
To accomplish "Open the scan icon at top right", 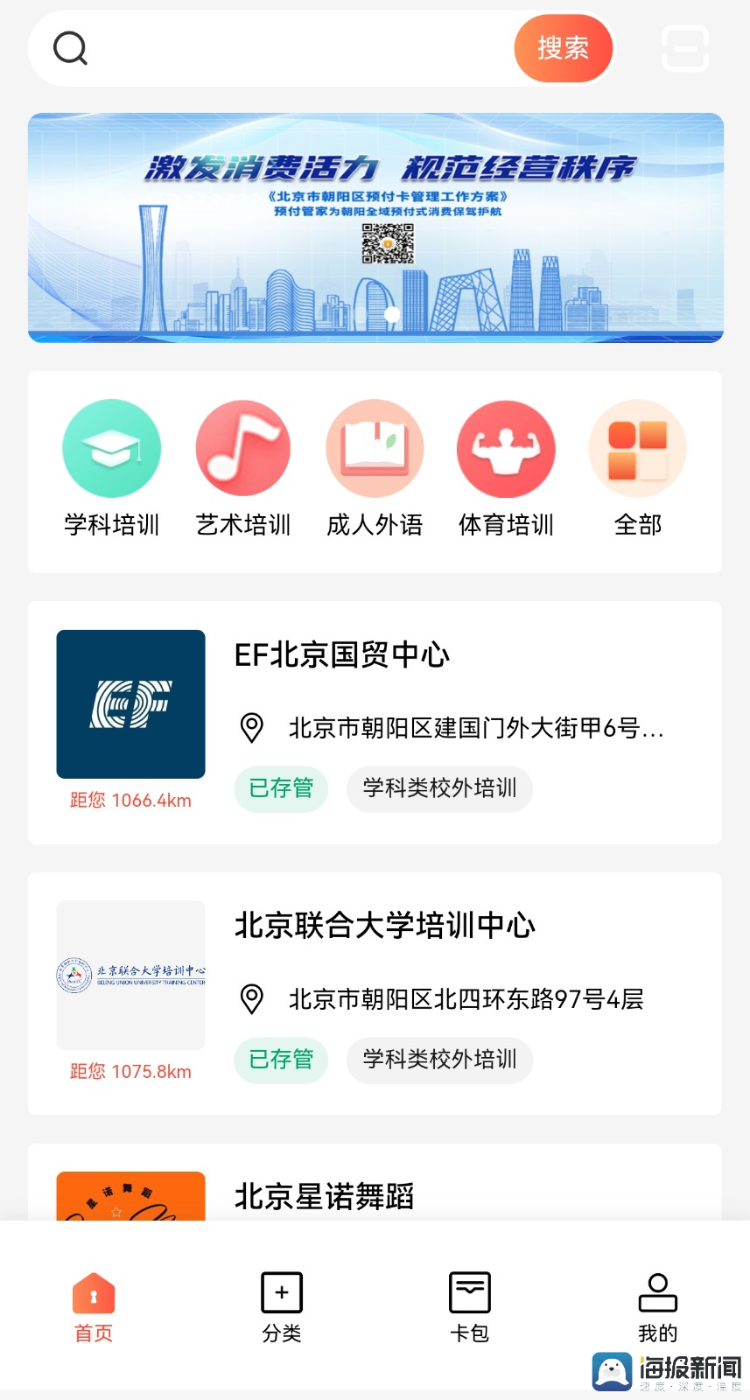I will pos(685,48).
